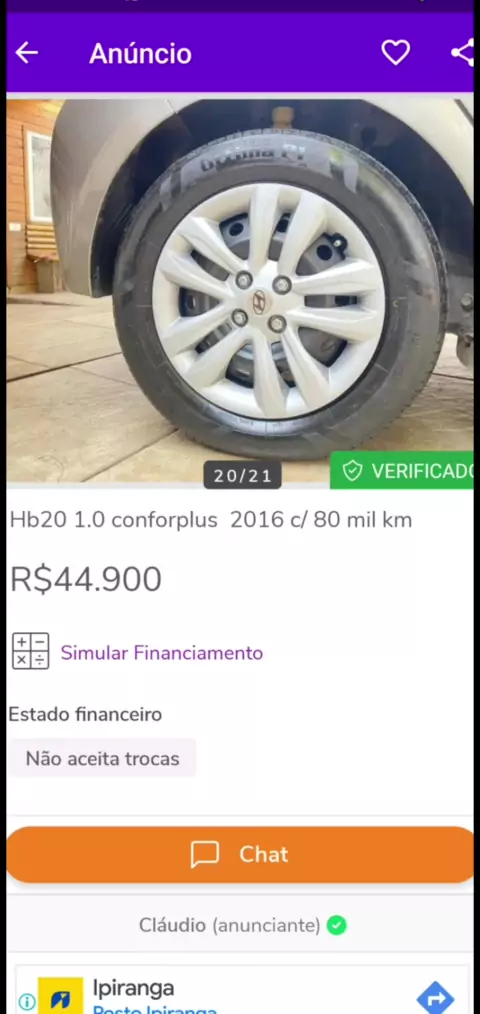The height and width of the screenshot is (1014, 480).
Task: Open the Ipiranga ad directions arrow
Action: pos(435,997)
